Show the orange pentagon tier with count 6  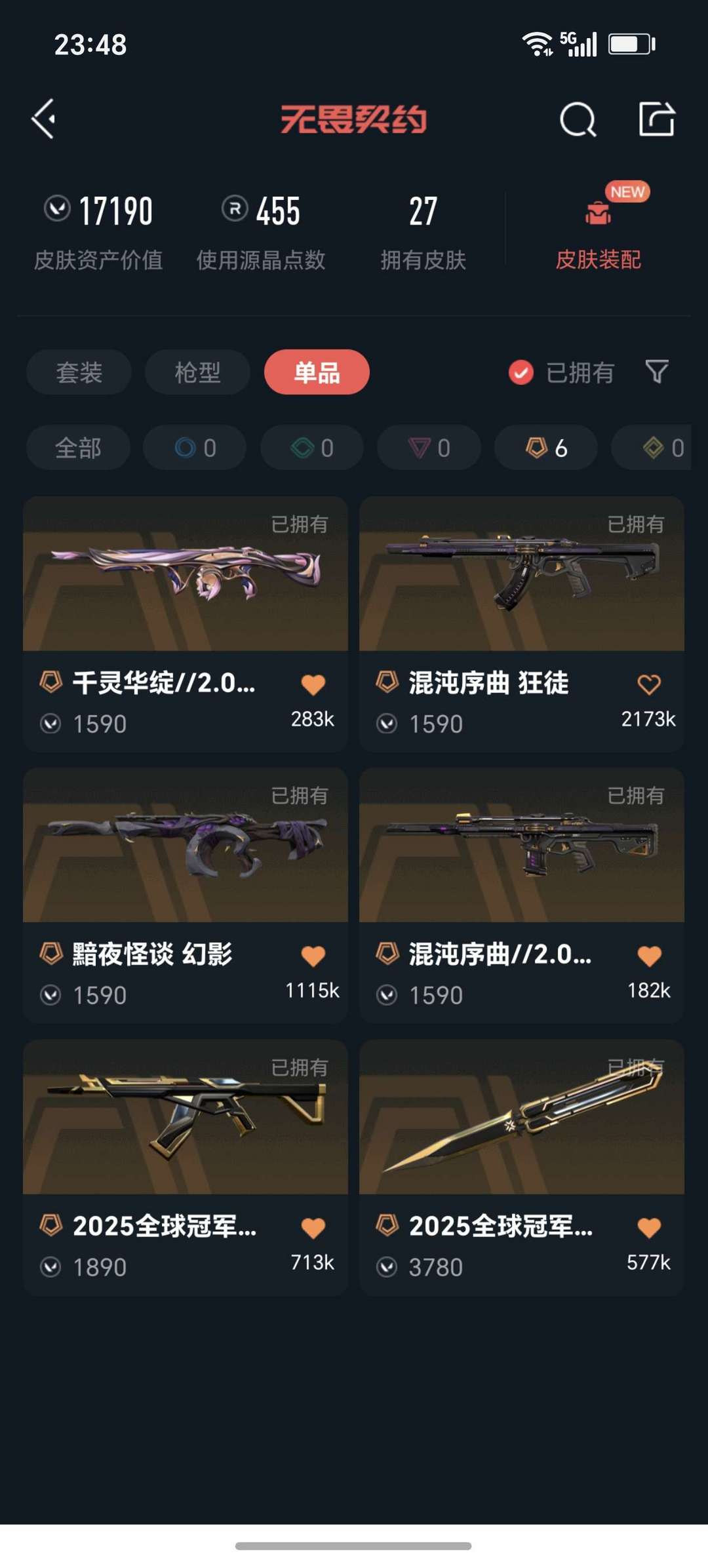click(545, 447)
